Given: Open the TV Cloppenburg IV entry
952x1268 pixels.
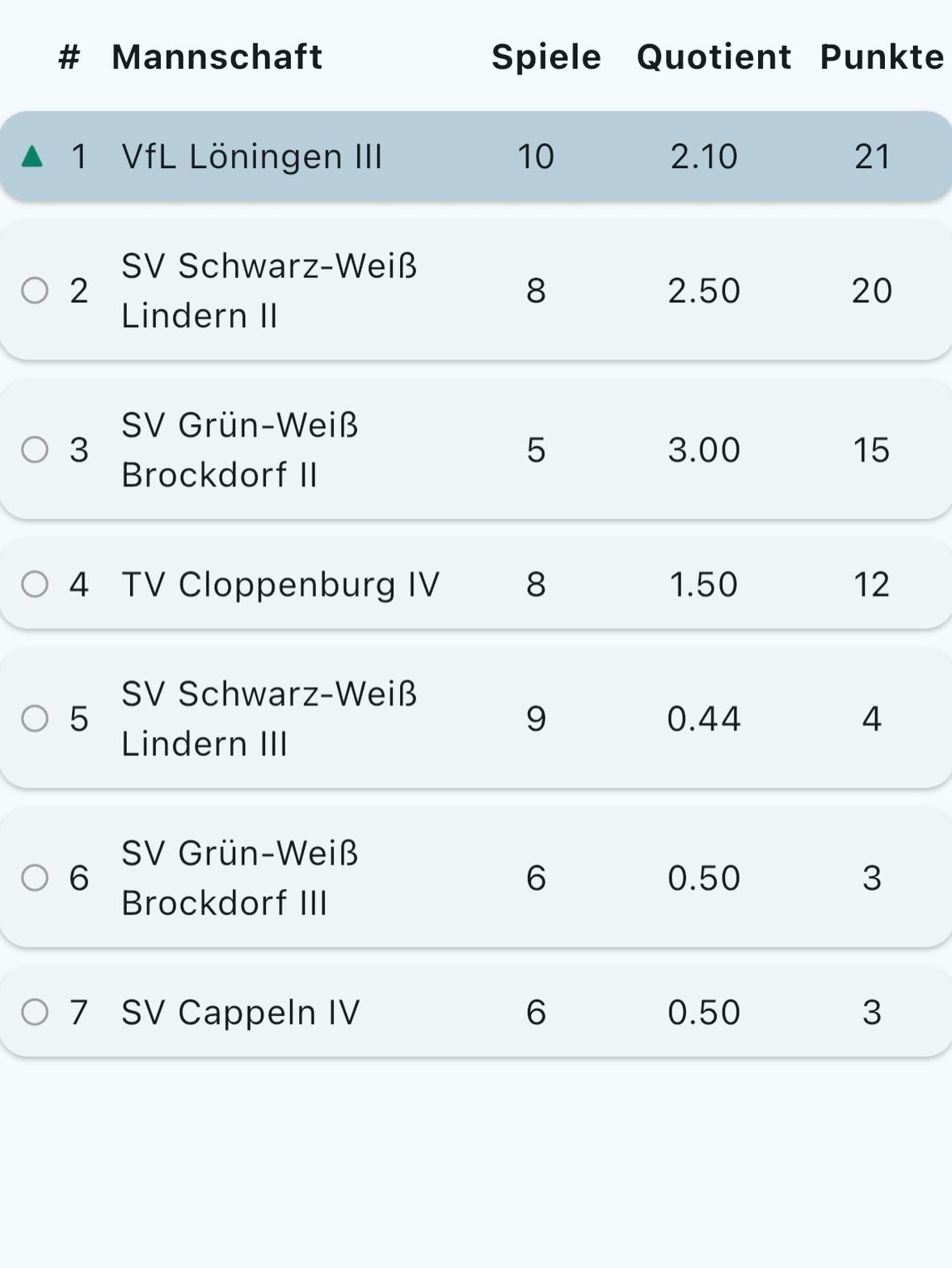Looking at the screenshot, I should 476,583.
